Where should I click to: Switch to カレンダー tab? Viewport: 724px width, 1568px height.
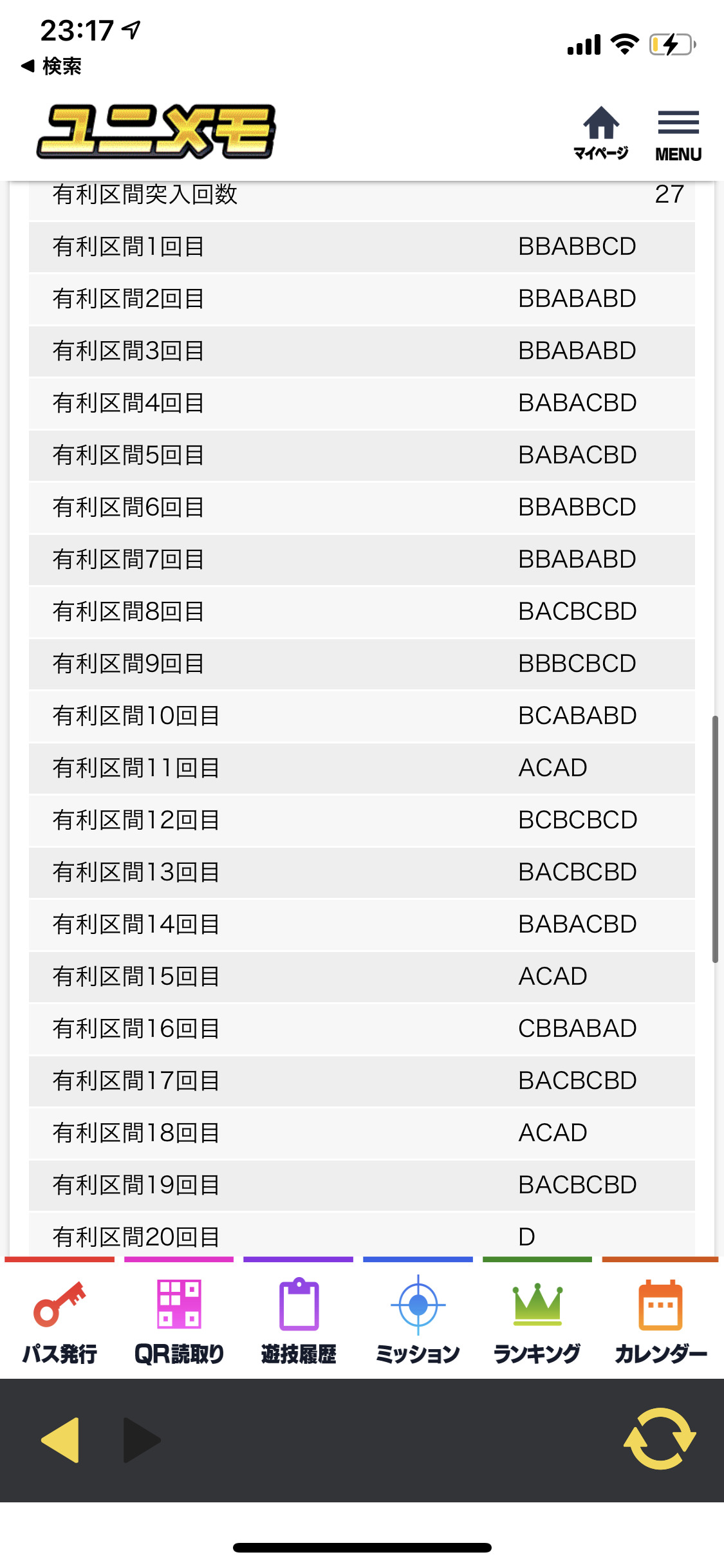pos(660,1320)
